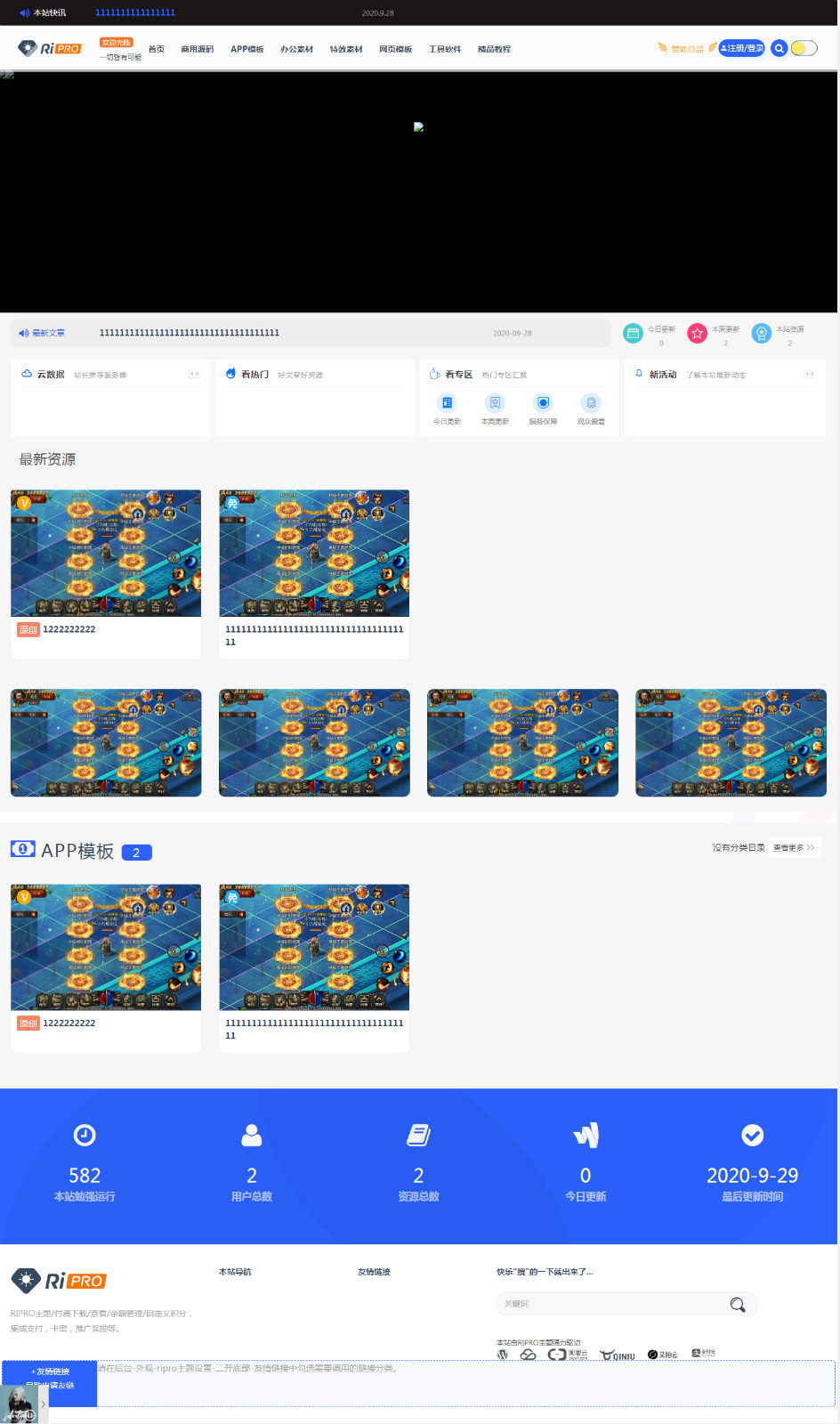Open 特效素材 section
840x1424 pixels.
coord(346,49)
